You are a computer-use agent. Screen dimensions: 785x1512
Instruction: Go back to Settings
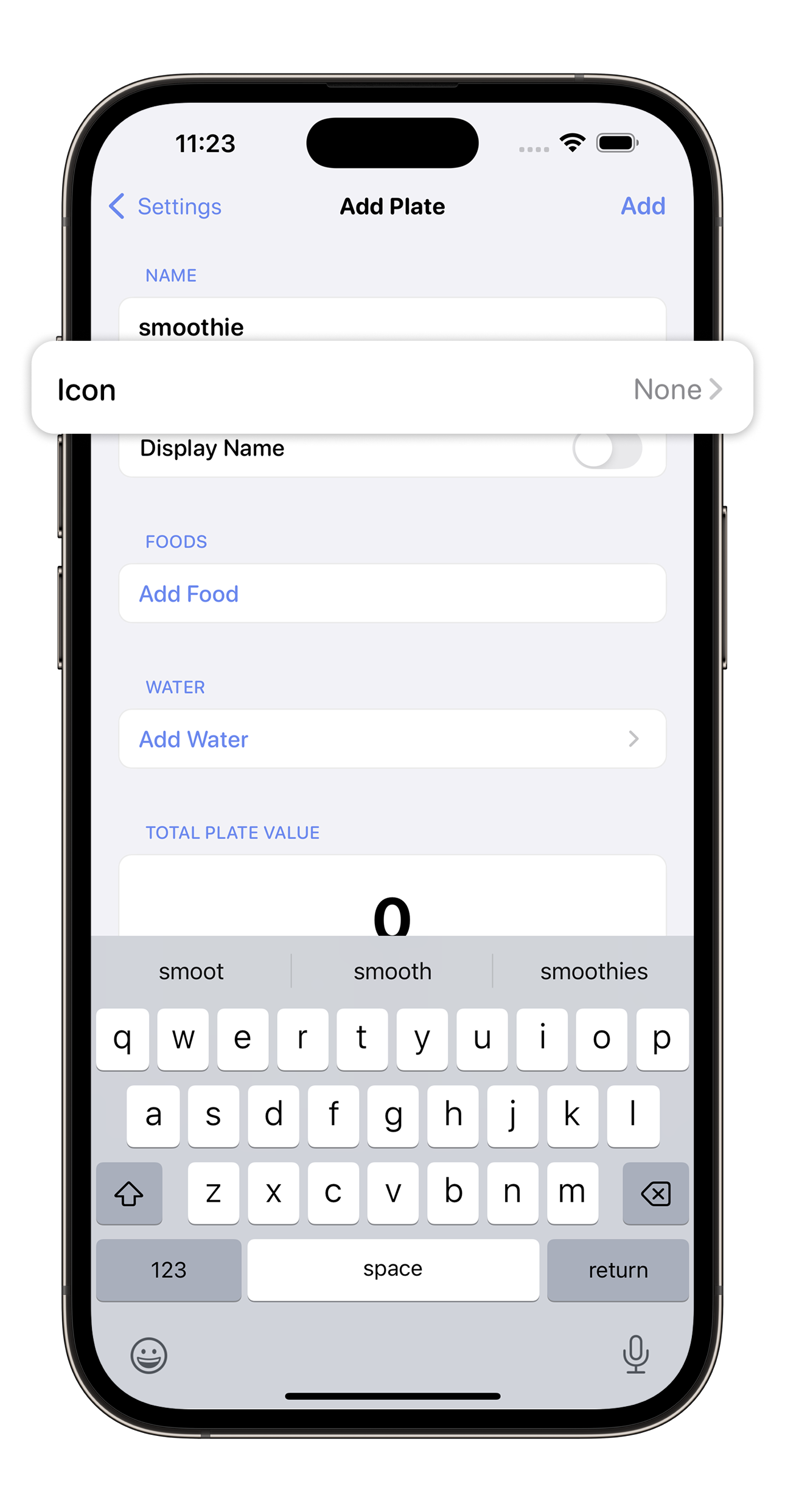(x=166, y=206)
